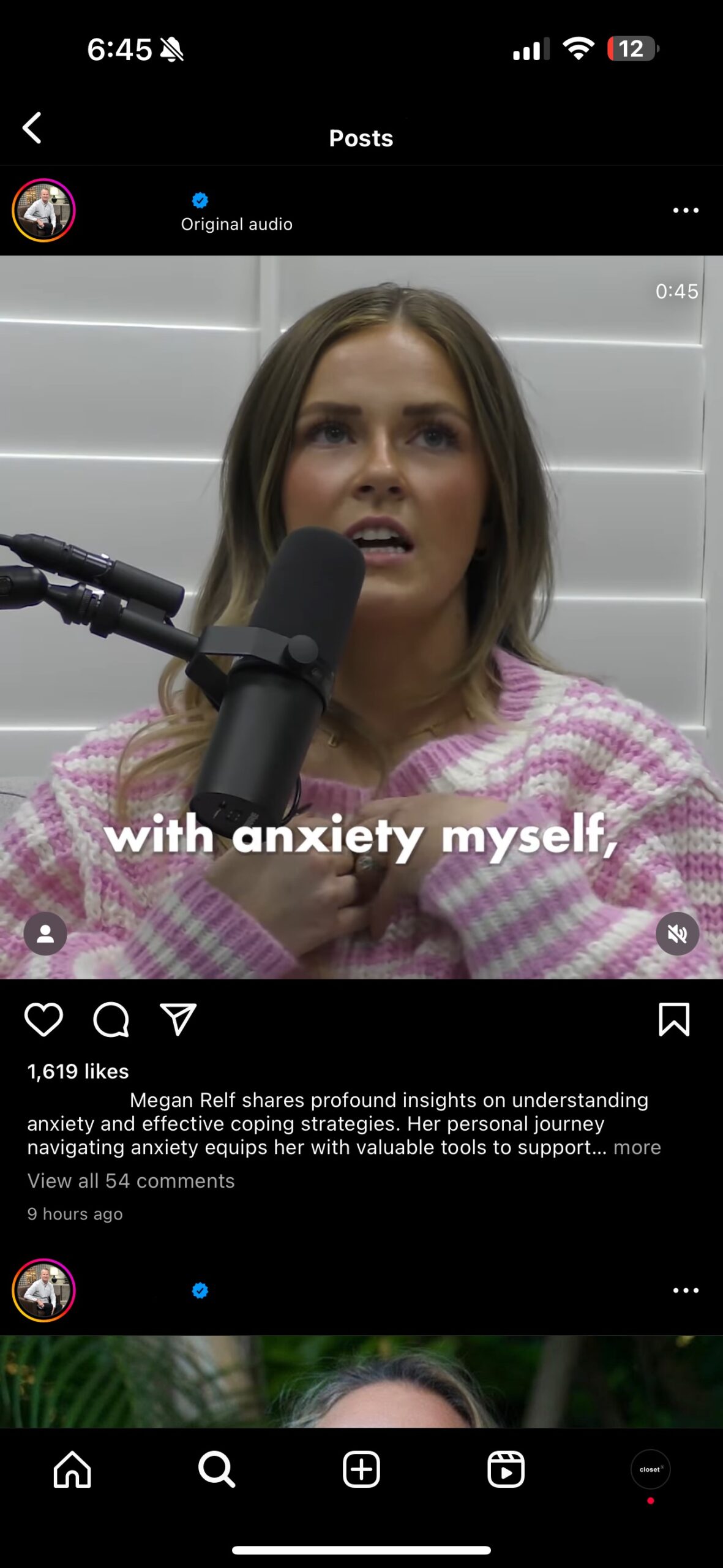The width and height of the screenshot is (723, 1568).
Task: Open the closet profile tab
Action: [650, 1469]
